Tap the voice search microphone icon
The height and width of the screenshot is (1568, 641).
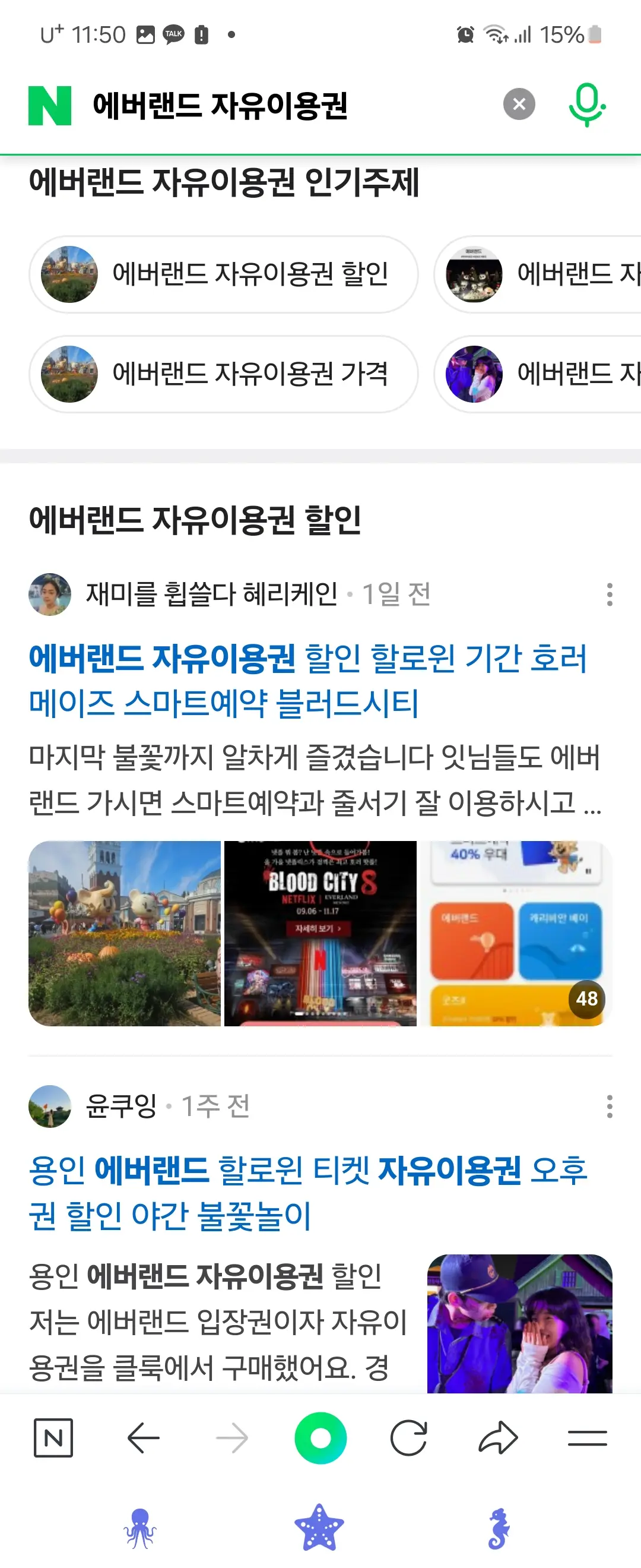click(588, 105)
